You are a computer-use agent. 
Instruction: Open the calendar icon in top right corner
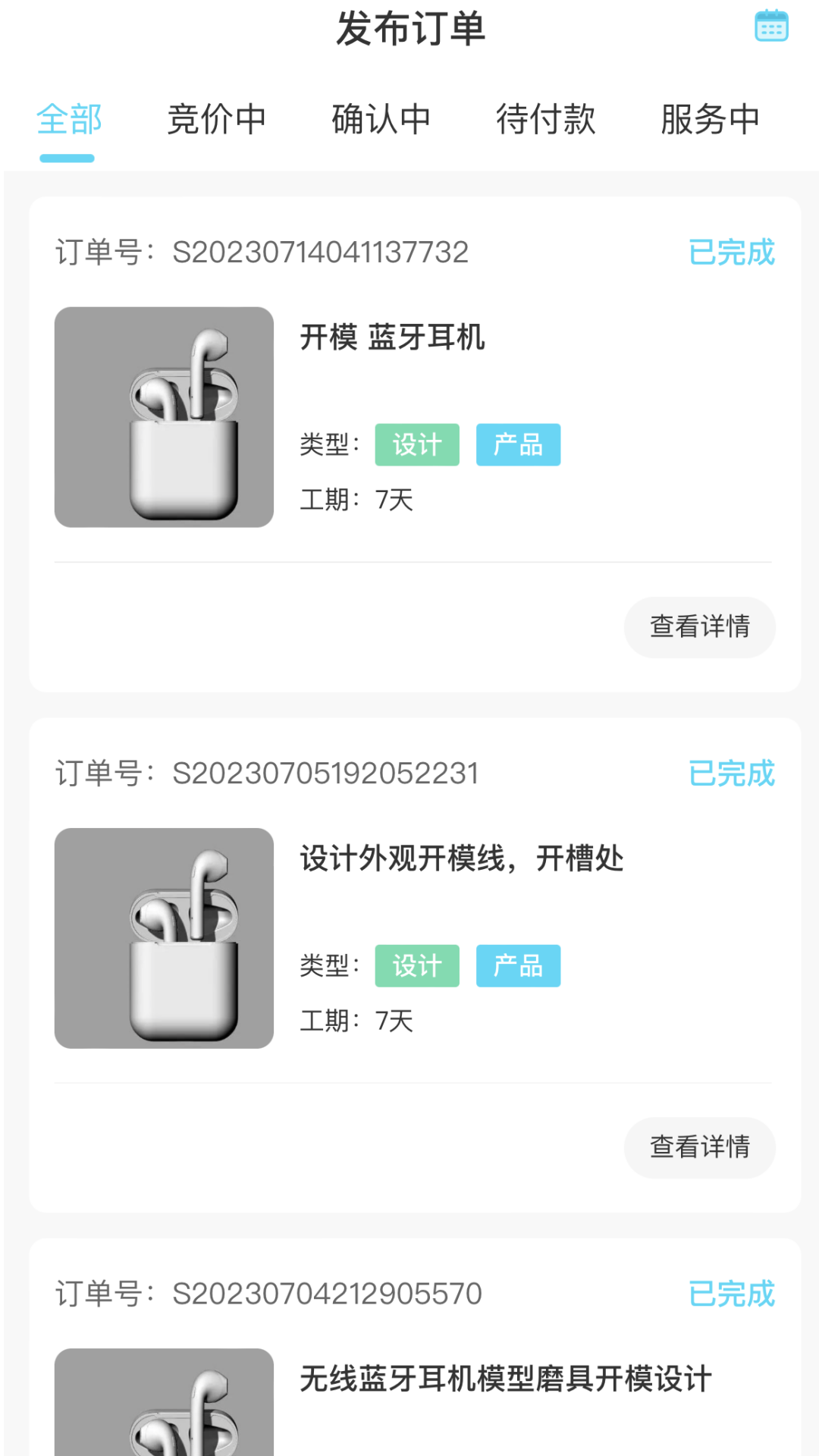click(x=772, y=25)
